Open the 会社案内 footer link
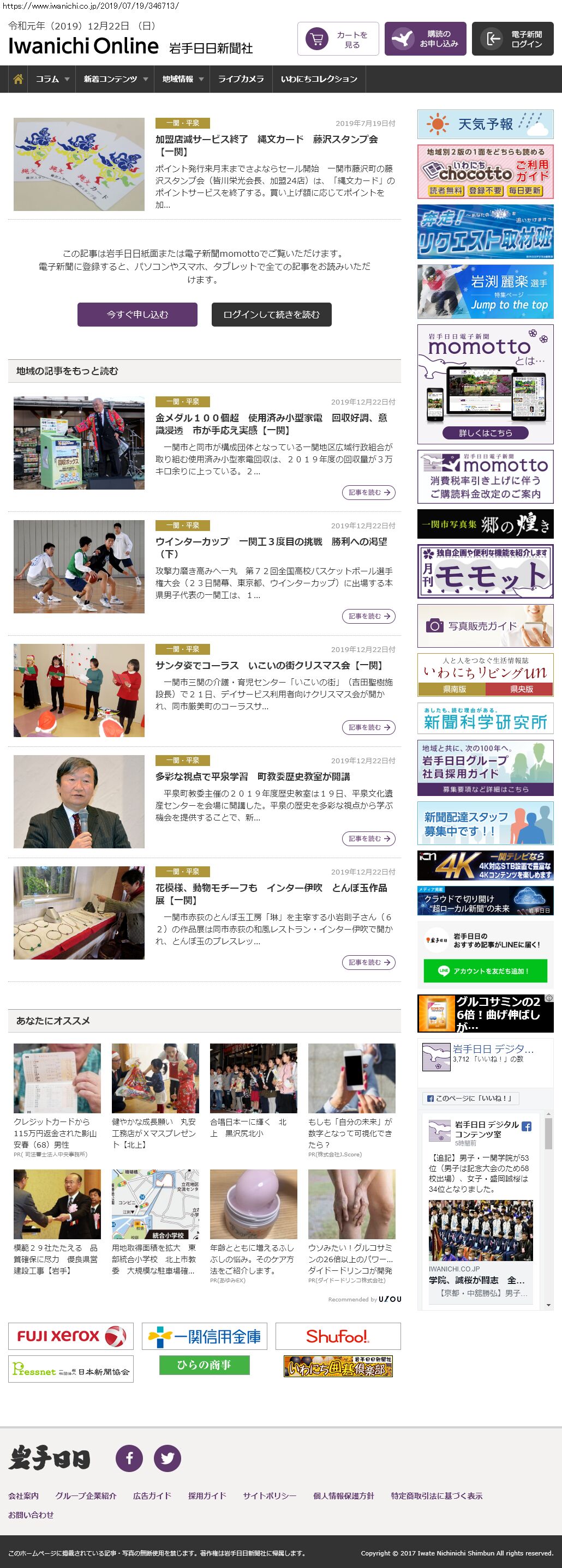 [23, 1495]
